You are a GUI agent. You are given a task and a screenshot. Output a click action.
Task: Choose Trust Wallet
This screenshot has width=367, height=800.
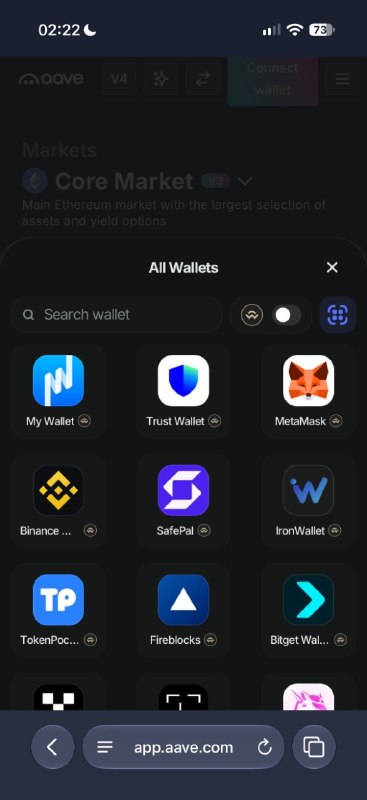[x=183, y=391]
